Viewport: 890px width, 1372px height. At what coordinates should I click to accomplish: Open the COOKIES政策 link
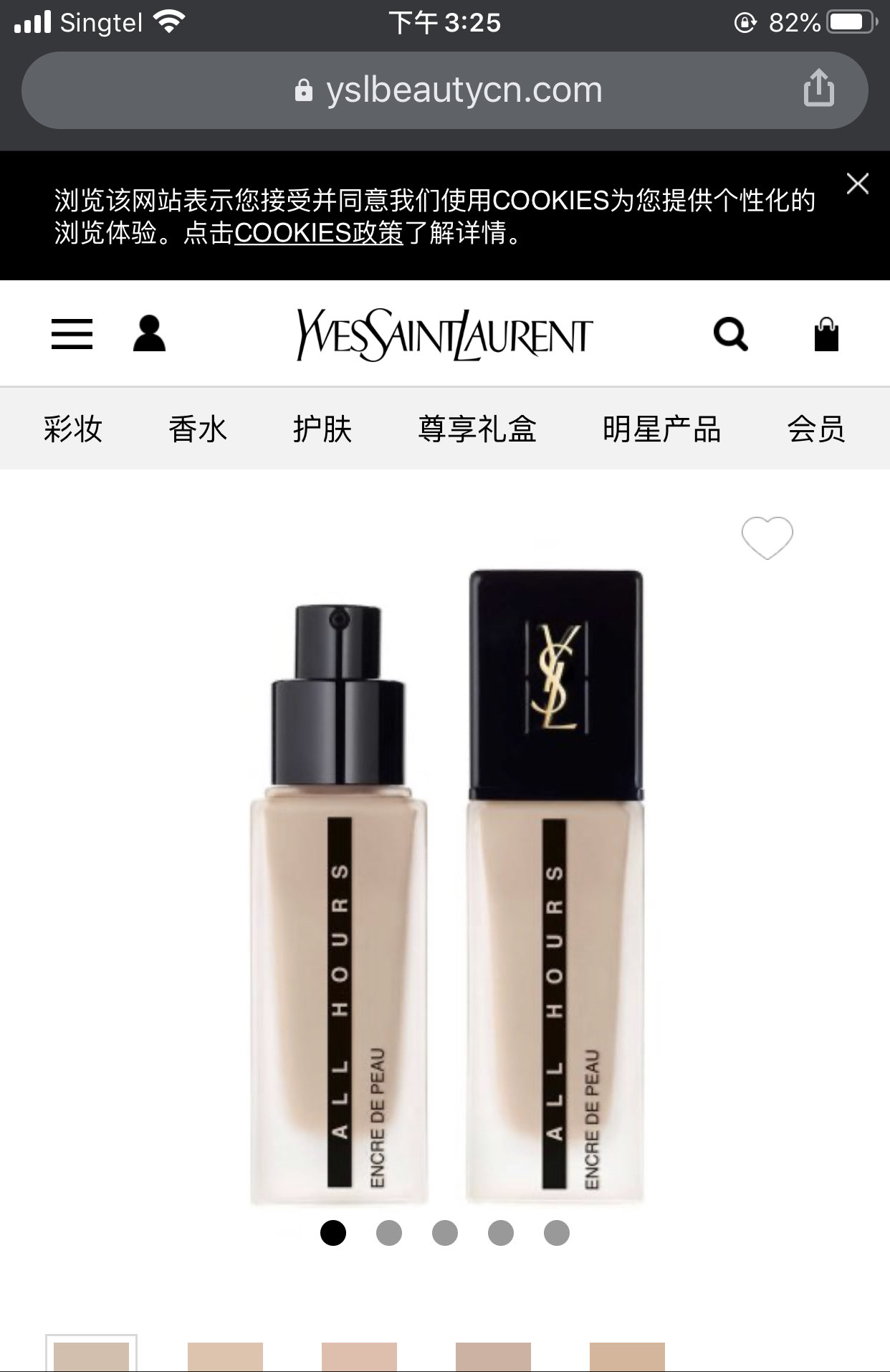coord(319,233)
